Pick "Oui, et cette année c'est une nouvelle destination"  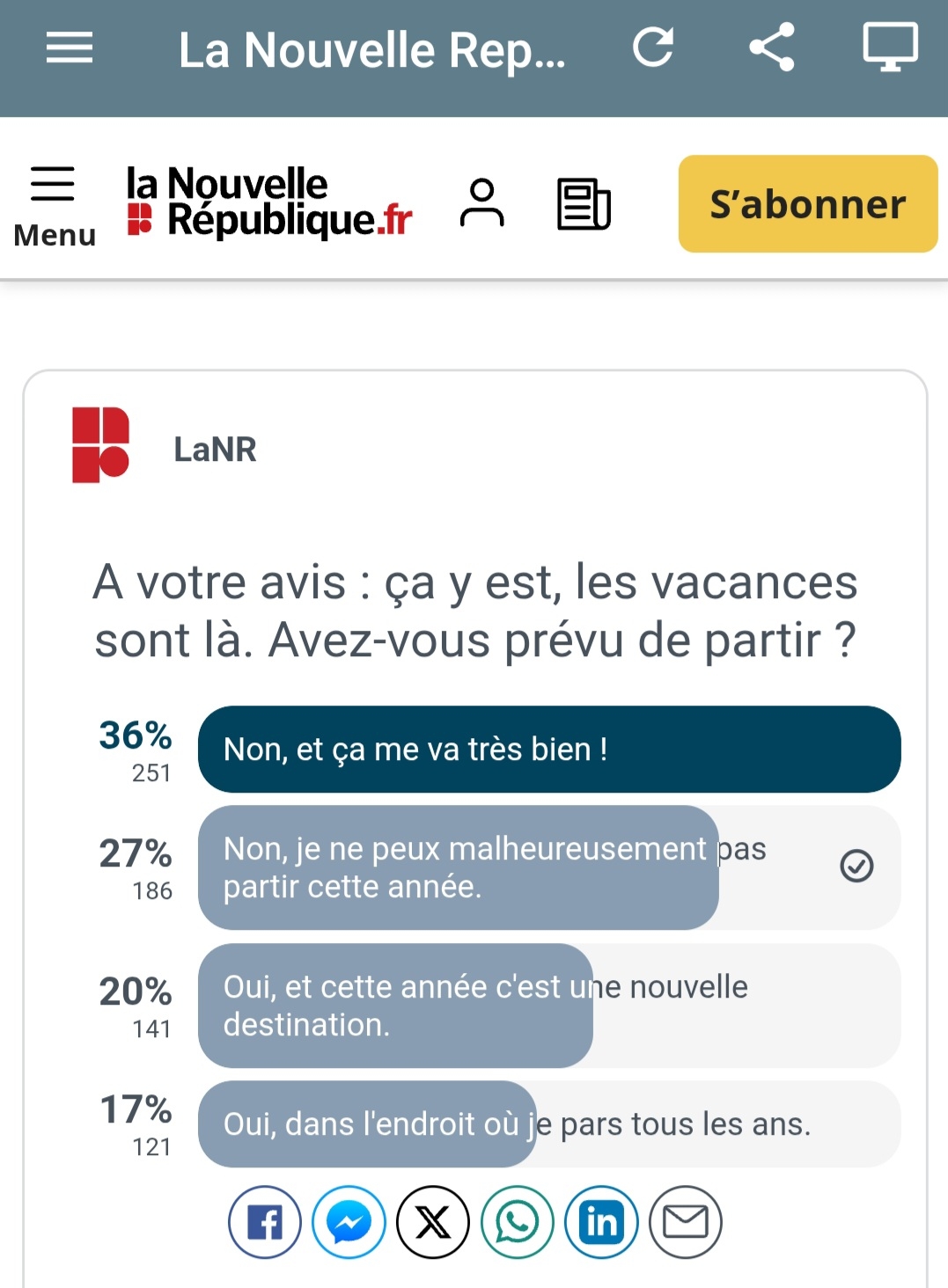549,1006
